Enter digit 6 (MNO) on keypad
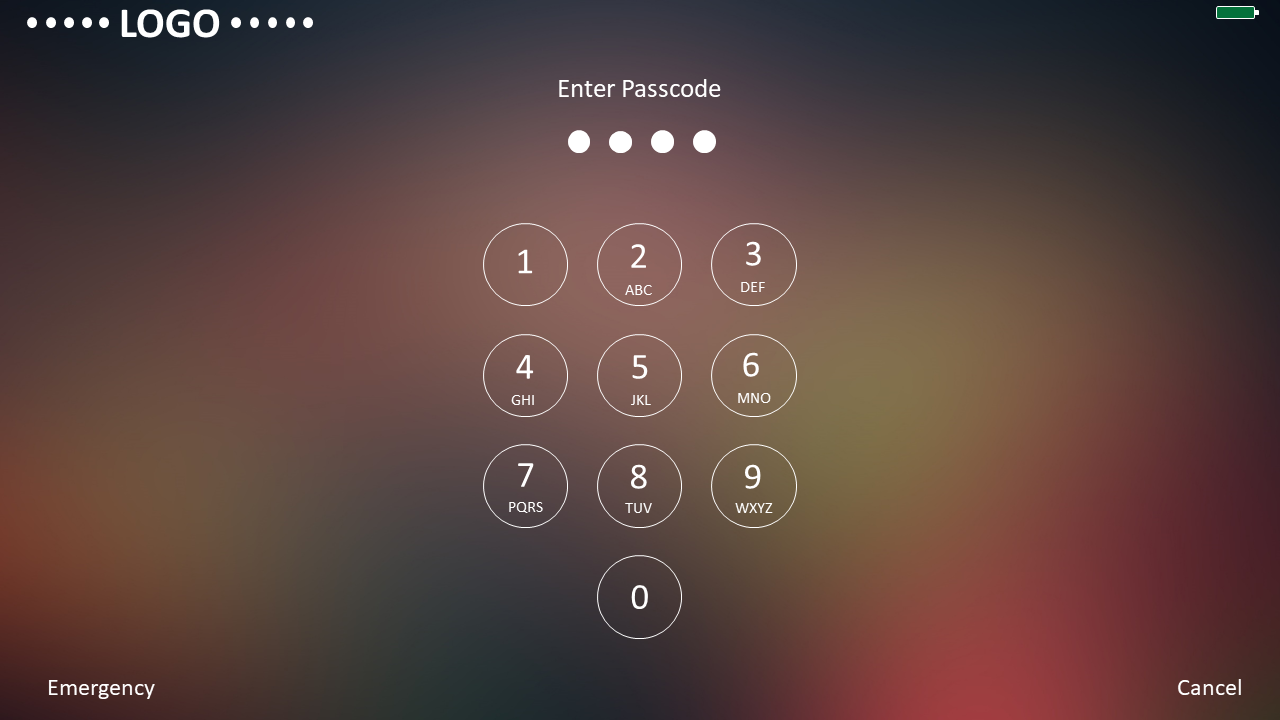1280x720 pixels. [x=753, y=376]
